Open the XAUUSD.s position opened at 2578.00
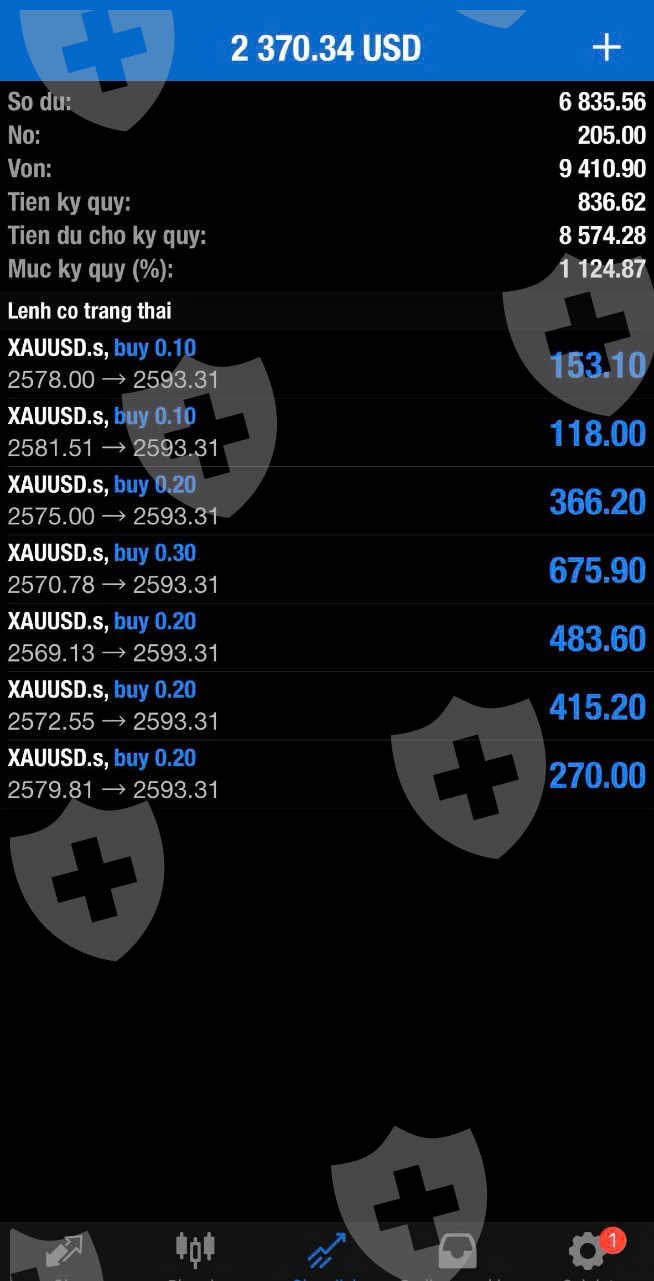 (x=327, y=365)
